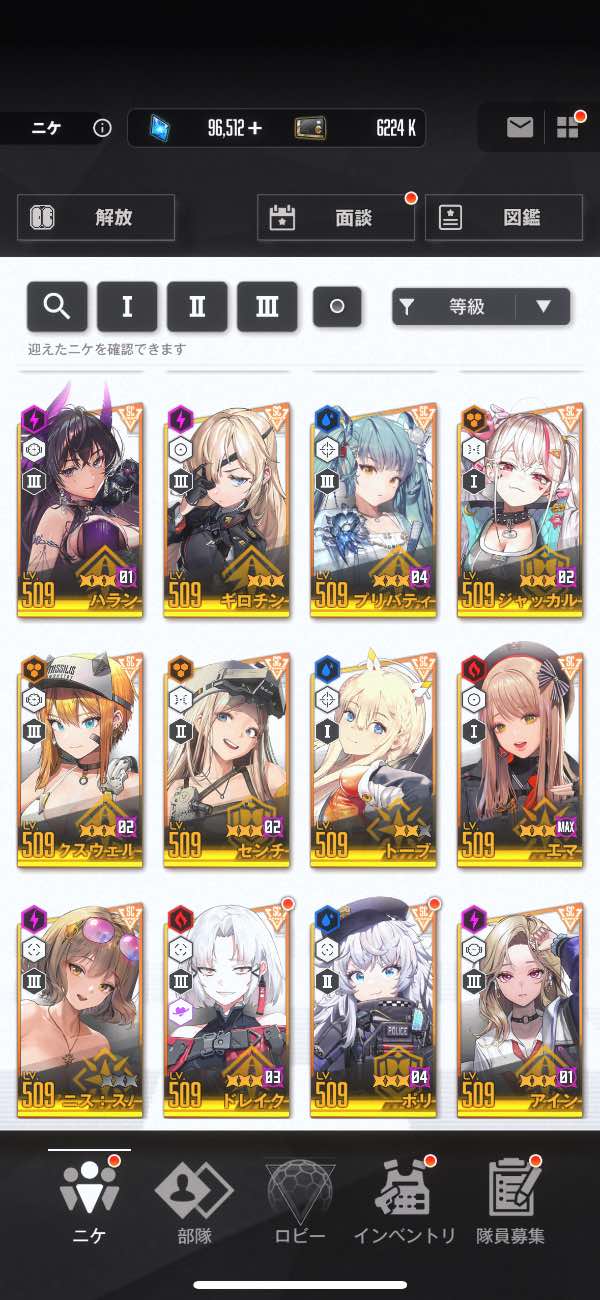The height and width of the screenshot is (1300, 600).
Task: Open character card ギロチン
Action: pos(227,508)
